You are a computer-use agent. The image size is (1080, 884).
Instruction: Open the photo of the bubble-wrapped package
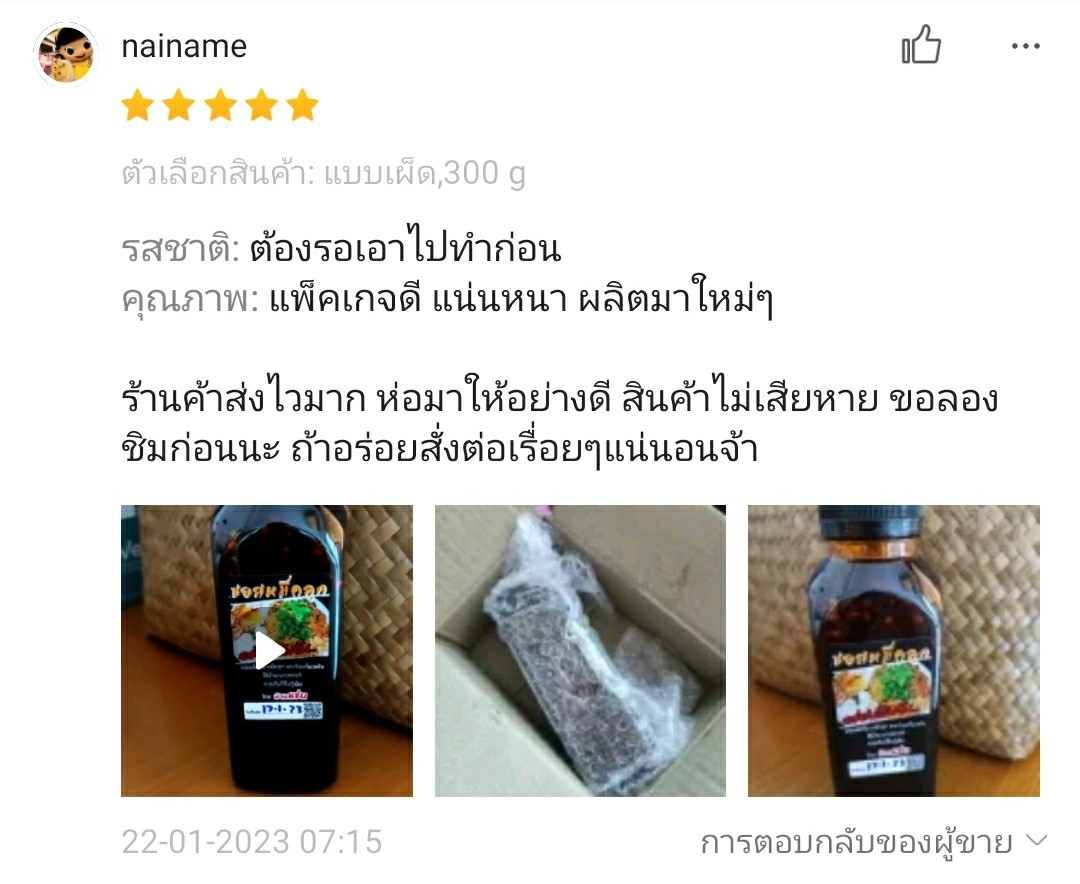pyautogui.click(x=580, y=650)
